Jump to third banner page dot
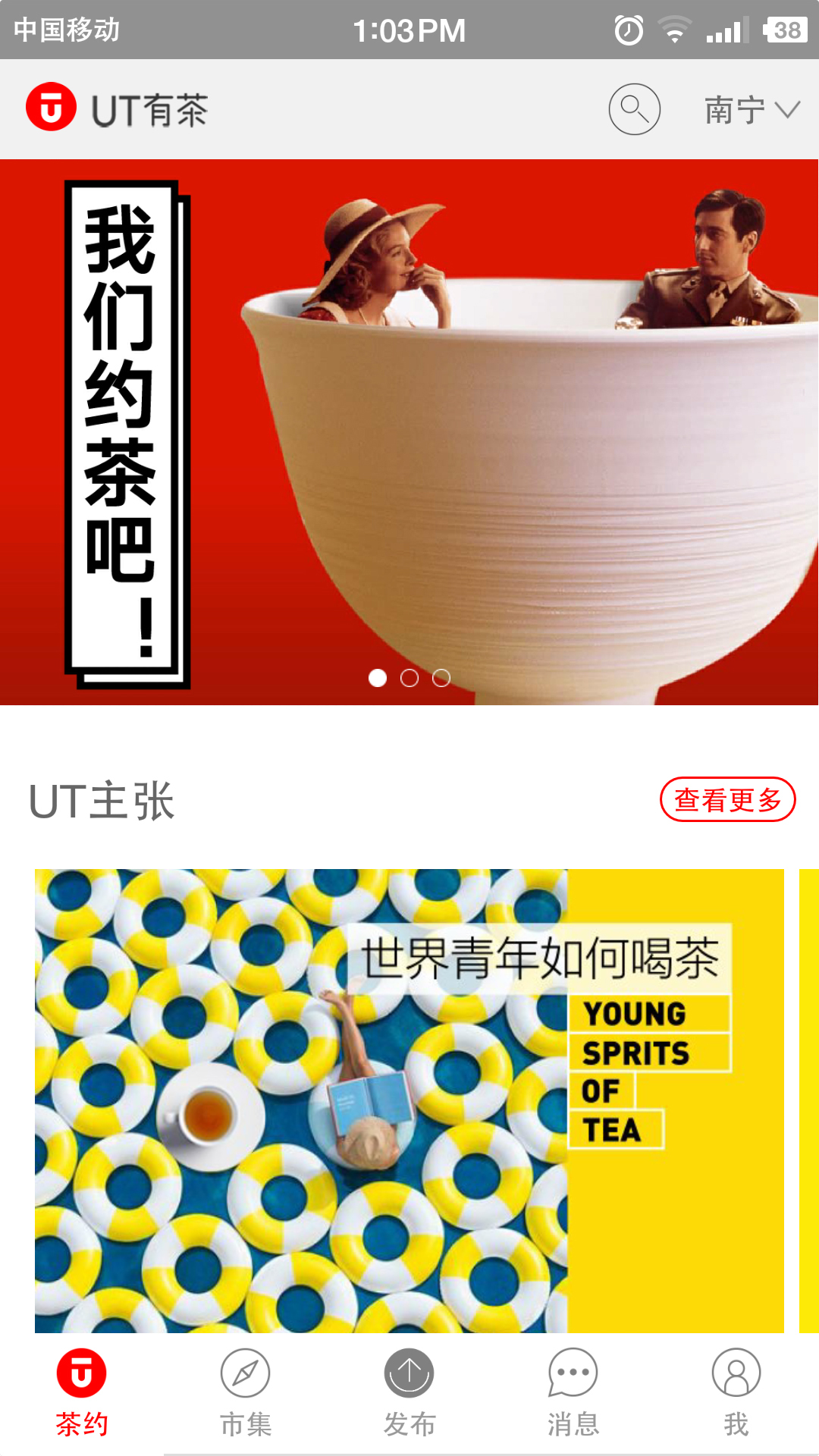Image resolution: width=819 pixels, height=1456 pixels. coord(441,678)
